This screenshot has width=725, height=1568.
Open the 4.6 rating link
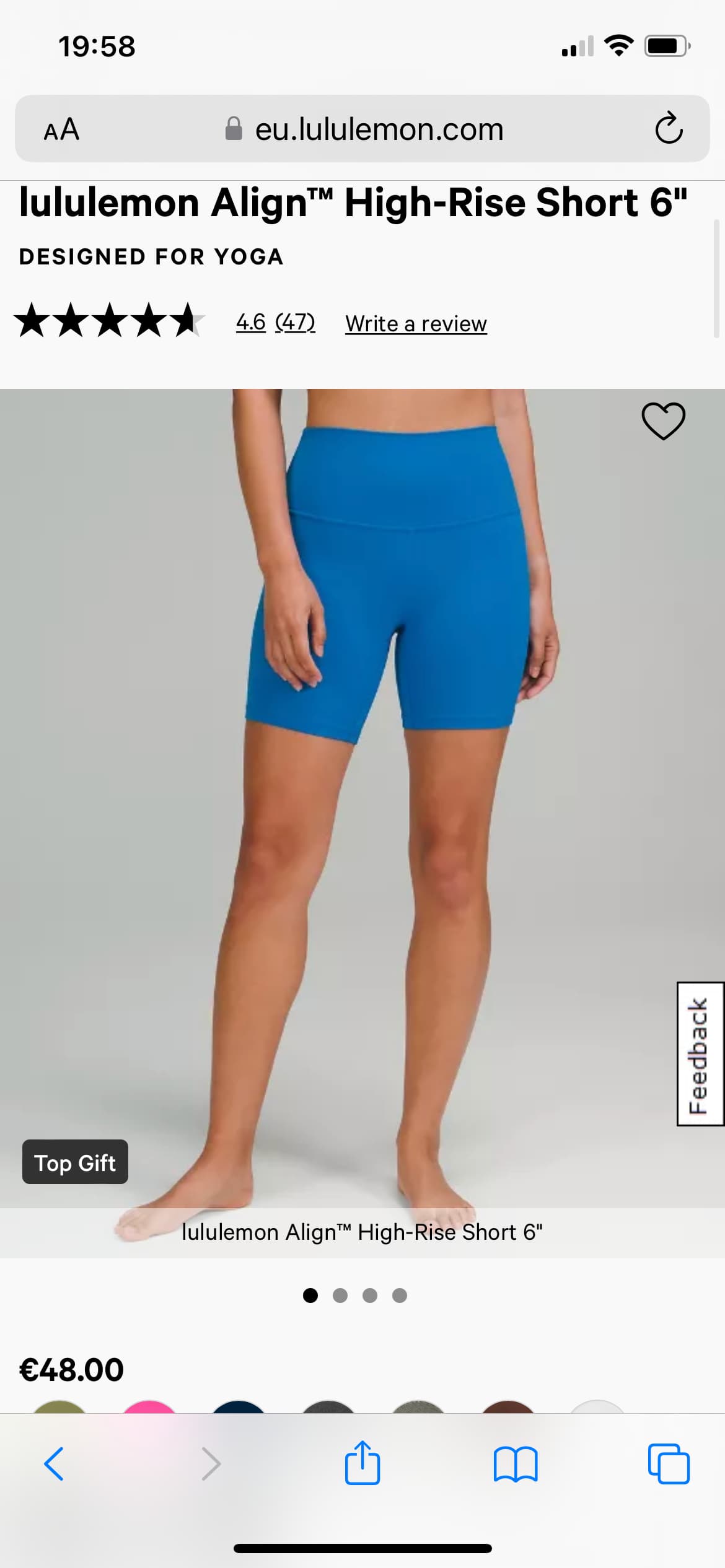[x=250, y=323]
